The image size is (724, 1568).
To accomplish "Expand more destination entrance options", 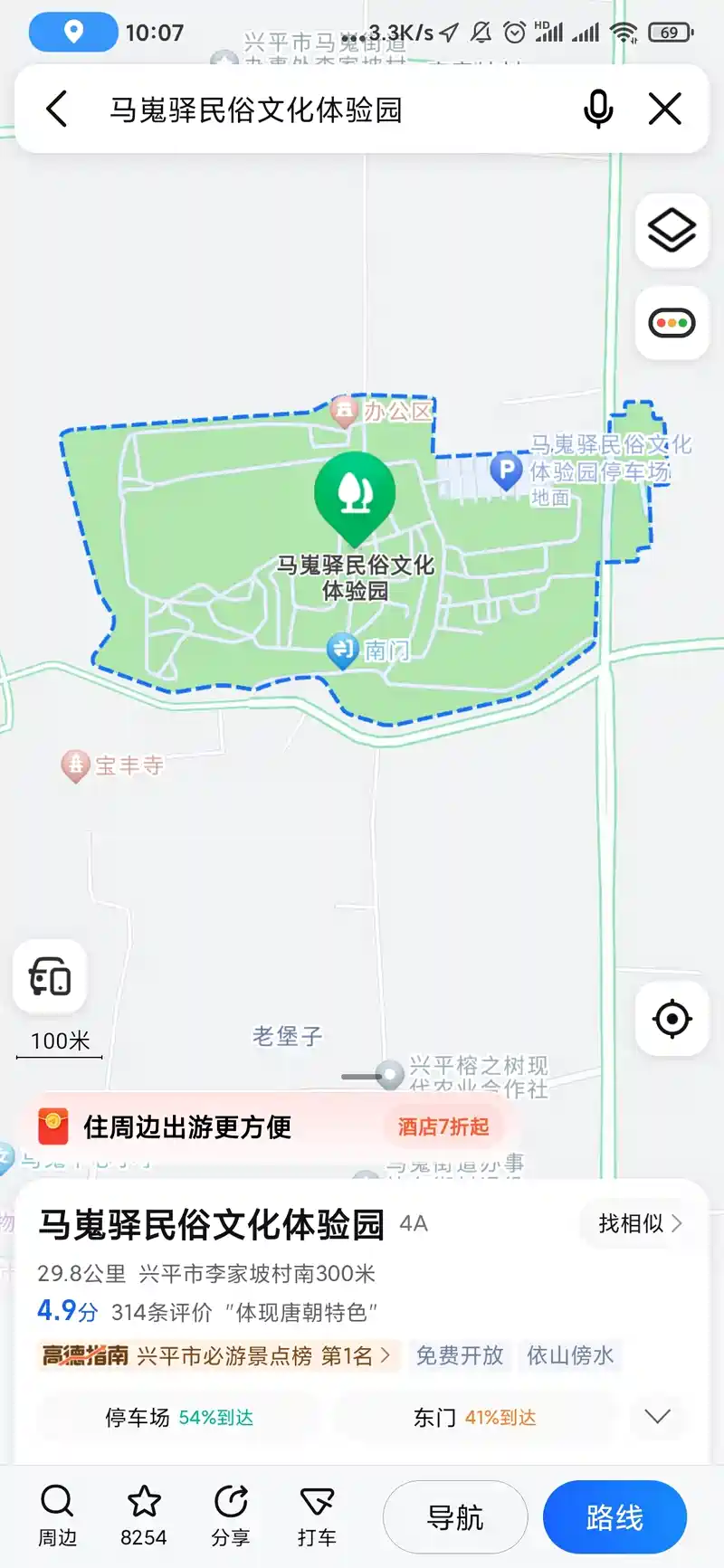I will pyautogui.click(x=658, y=1417).
